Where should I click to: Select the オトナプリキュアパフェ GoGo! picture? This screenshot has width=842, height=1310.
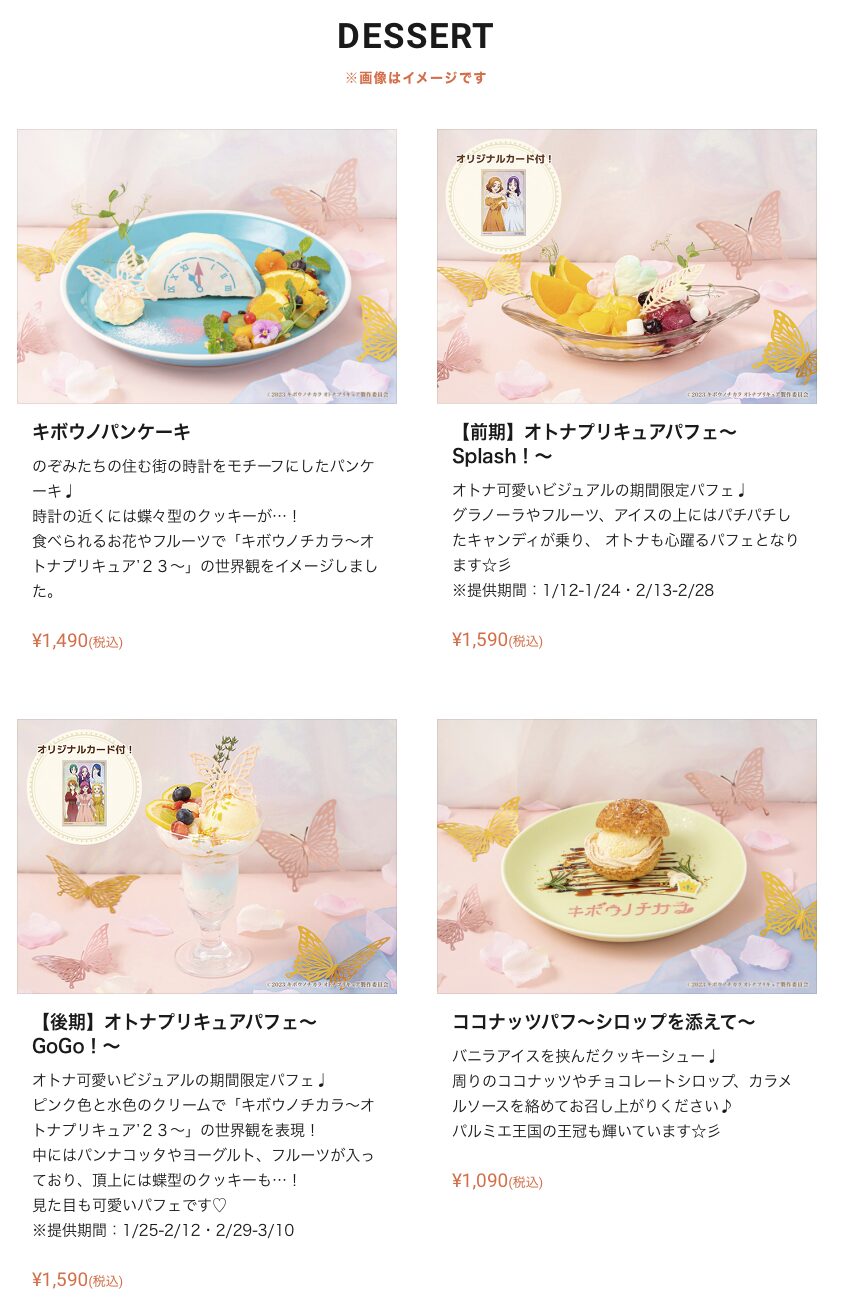pyautogui.click(x=207, y=856)
